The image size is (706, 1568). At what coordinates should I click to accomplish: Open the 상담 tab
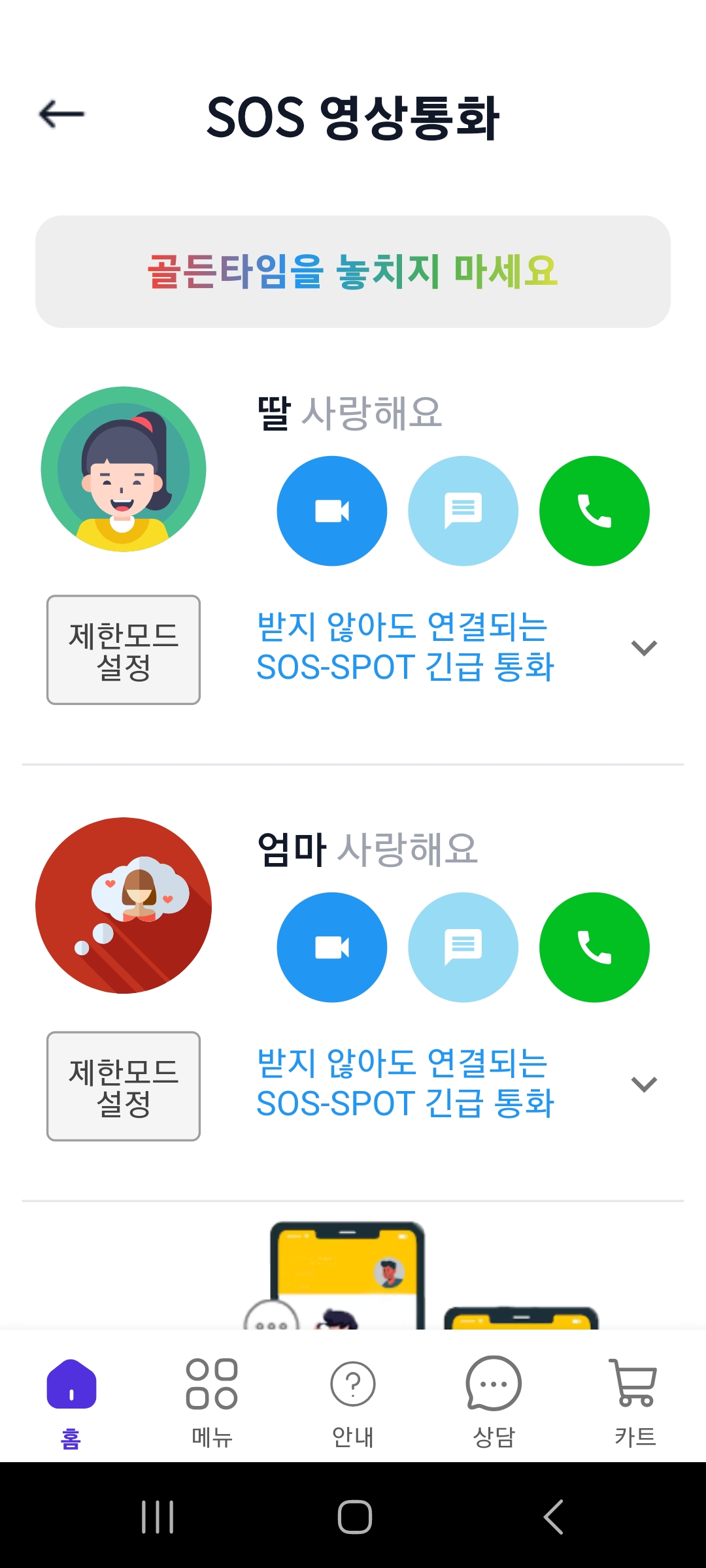point(494,1402)
